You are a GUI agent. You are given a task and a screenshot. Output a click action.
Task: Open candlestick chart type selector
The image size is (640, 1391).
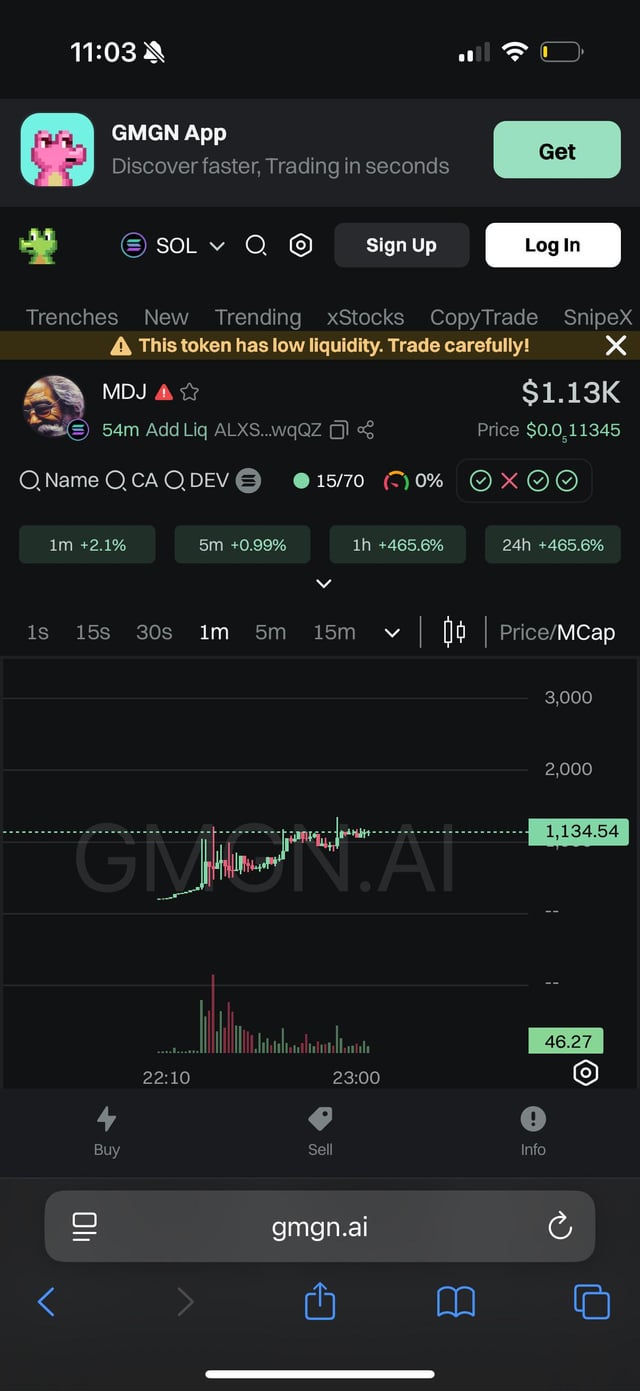click(454, 632)
